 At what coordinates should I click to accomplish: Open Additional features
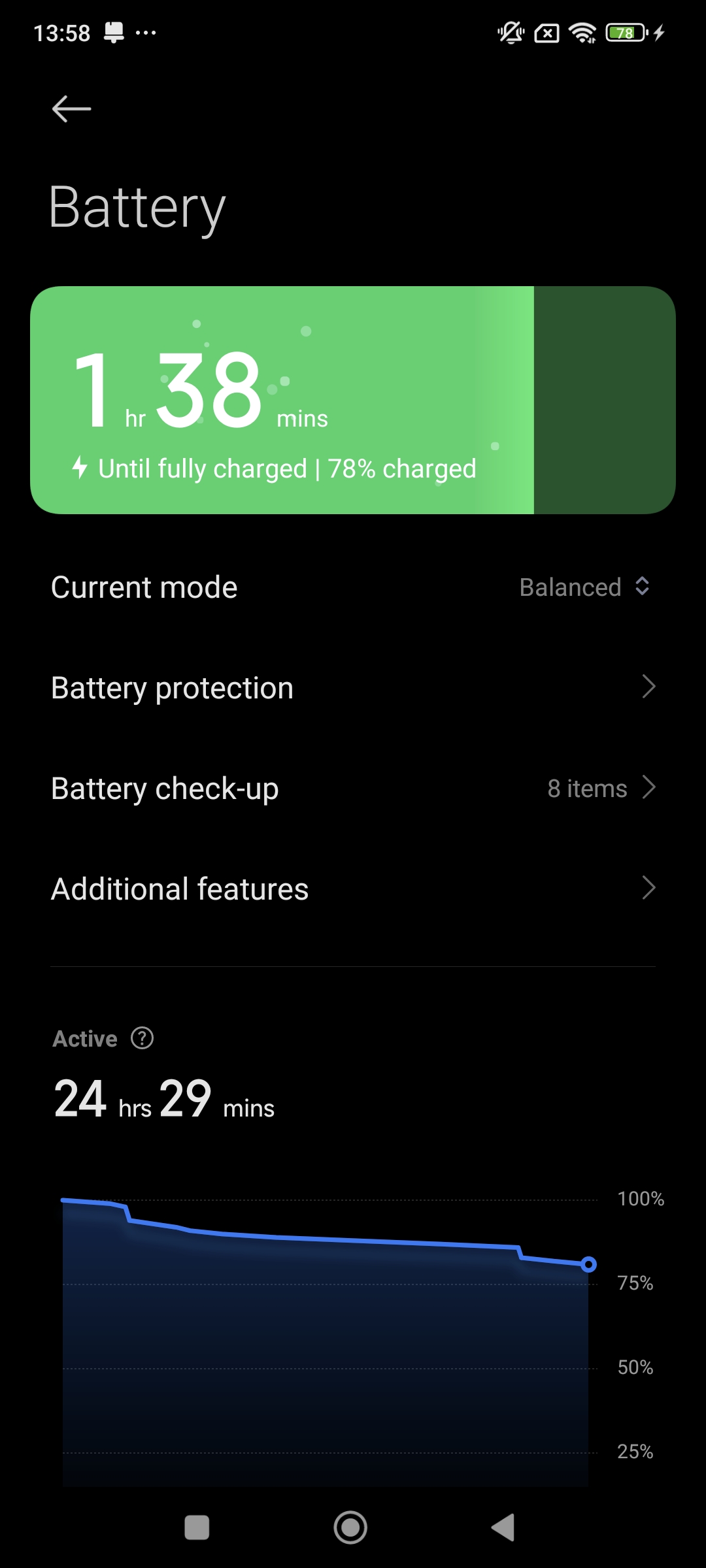click(x=353, y=889)
